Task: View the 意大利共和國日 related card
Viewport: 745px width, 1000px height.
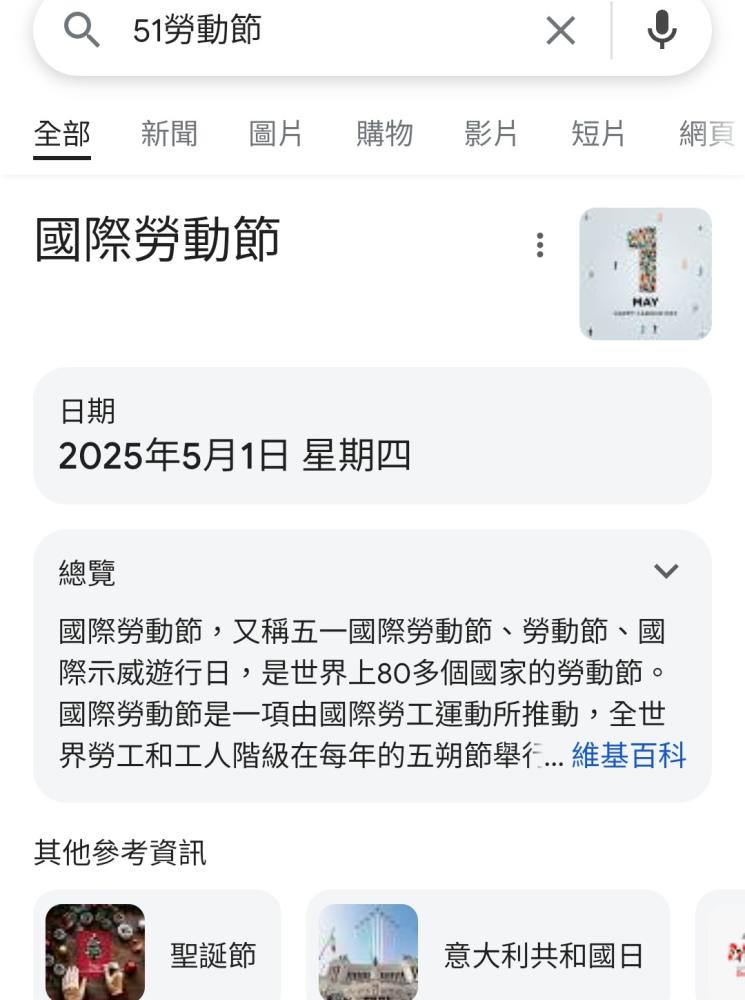Action: tap(487, 954)
